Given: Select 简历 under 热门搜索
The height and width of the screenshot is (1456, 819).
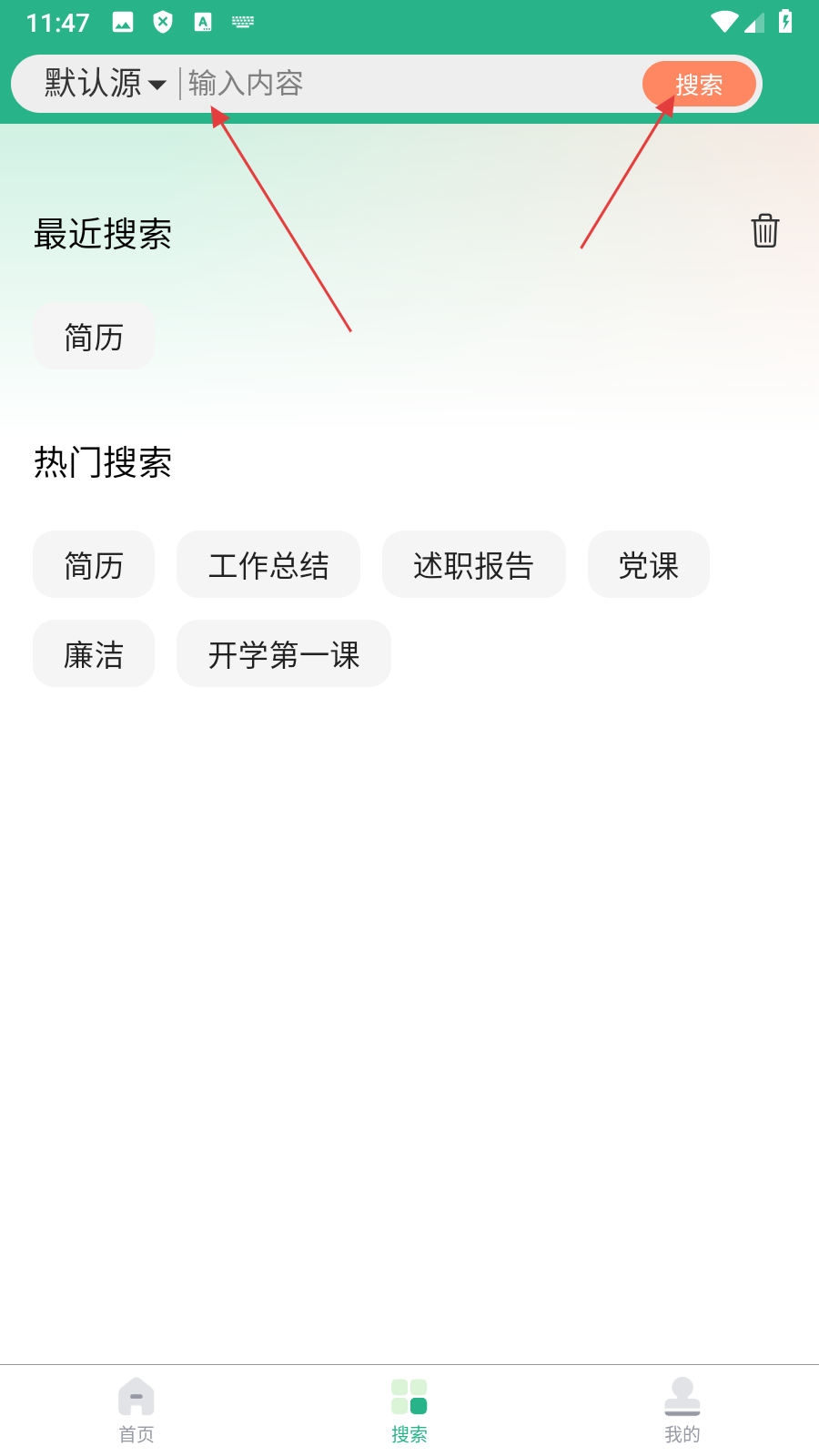Looking at the screenshot, I should (94, 565).
